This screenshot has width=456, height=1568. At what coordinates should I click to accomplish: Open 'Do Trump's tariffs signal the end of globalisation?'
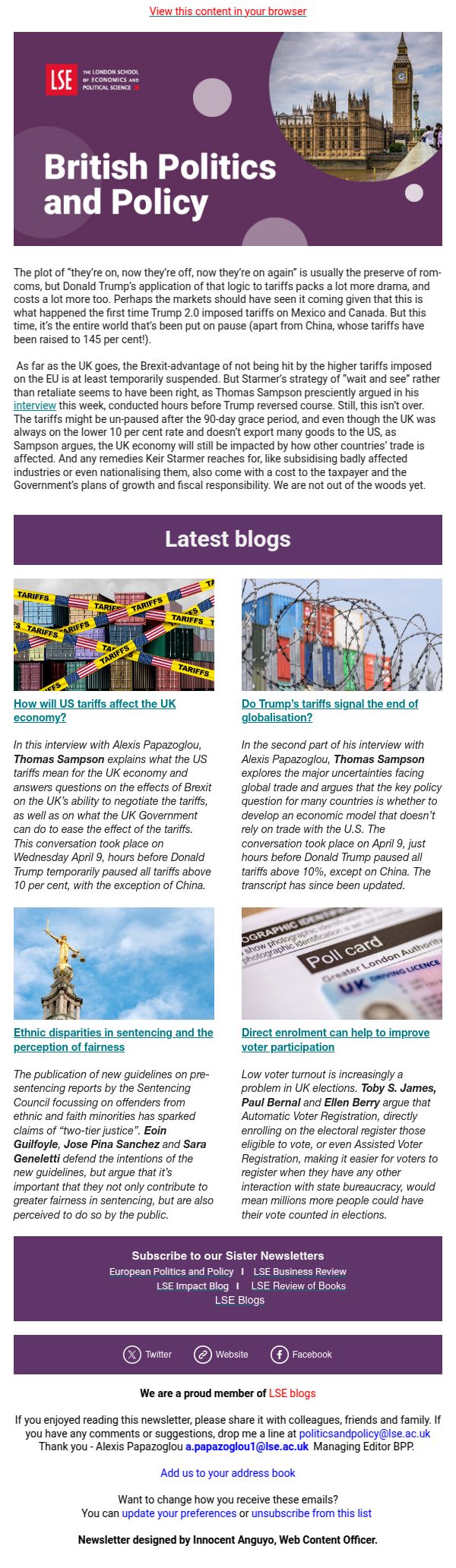point(330,711)
